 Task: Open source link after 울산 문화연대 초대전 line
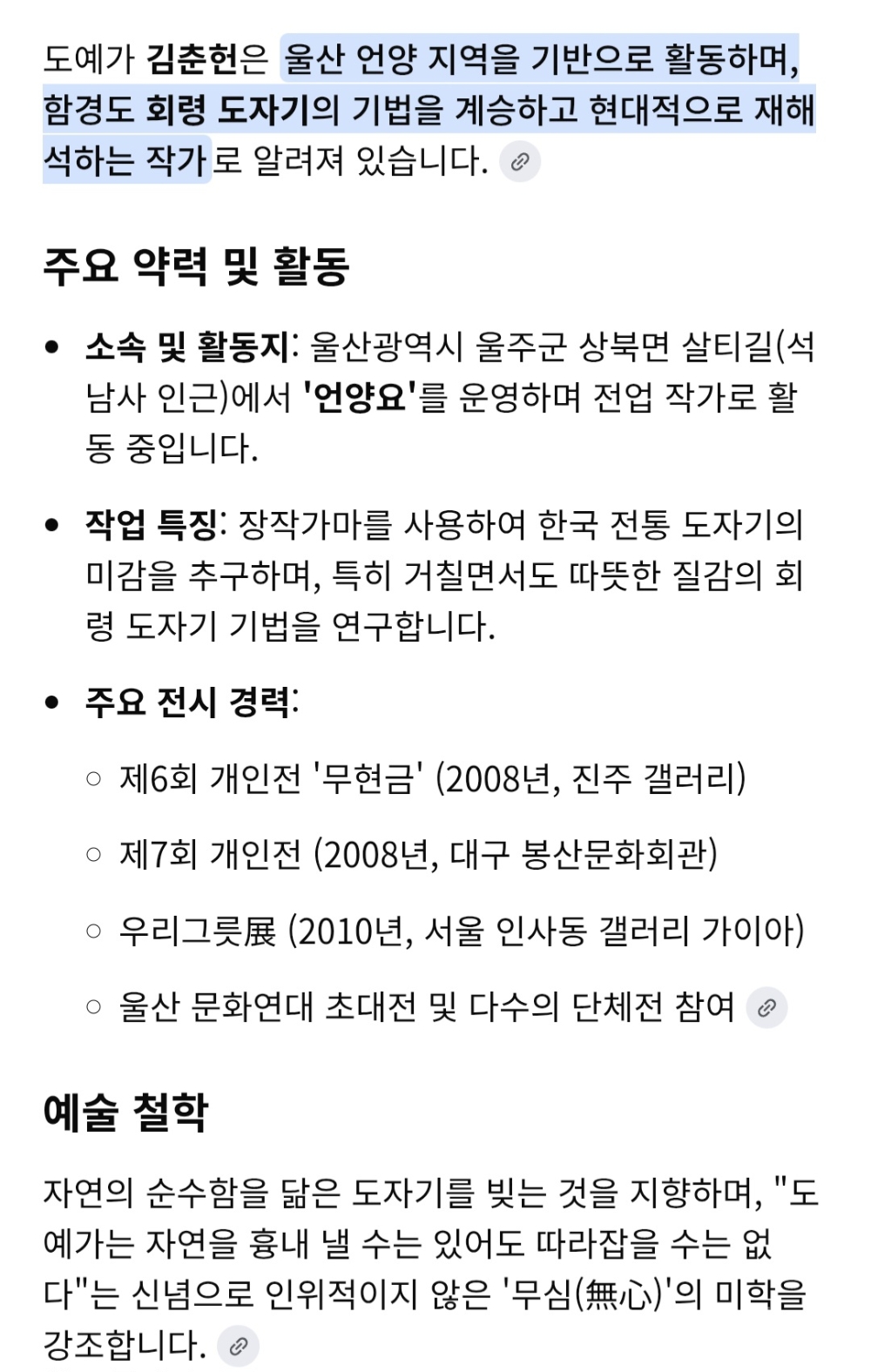pyautogui.click(x=766, y=1007)
